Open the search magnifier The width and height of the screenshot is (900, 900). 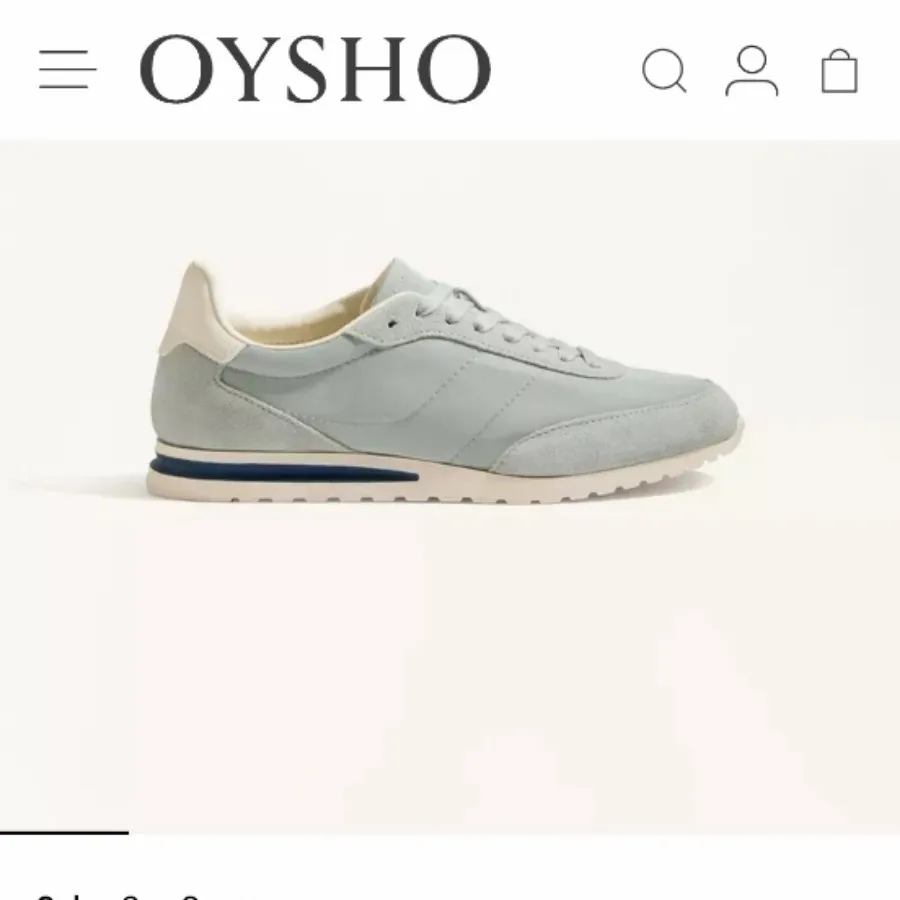pos(664,72)
